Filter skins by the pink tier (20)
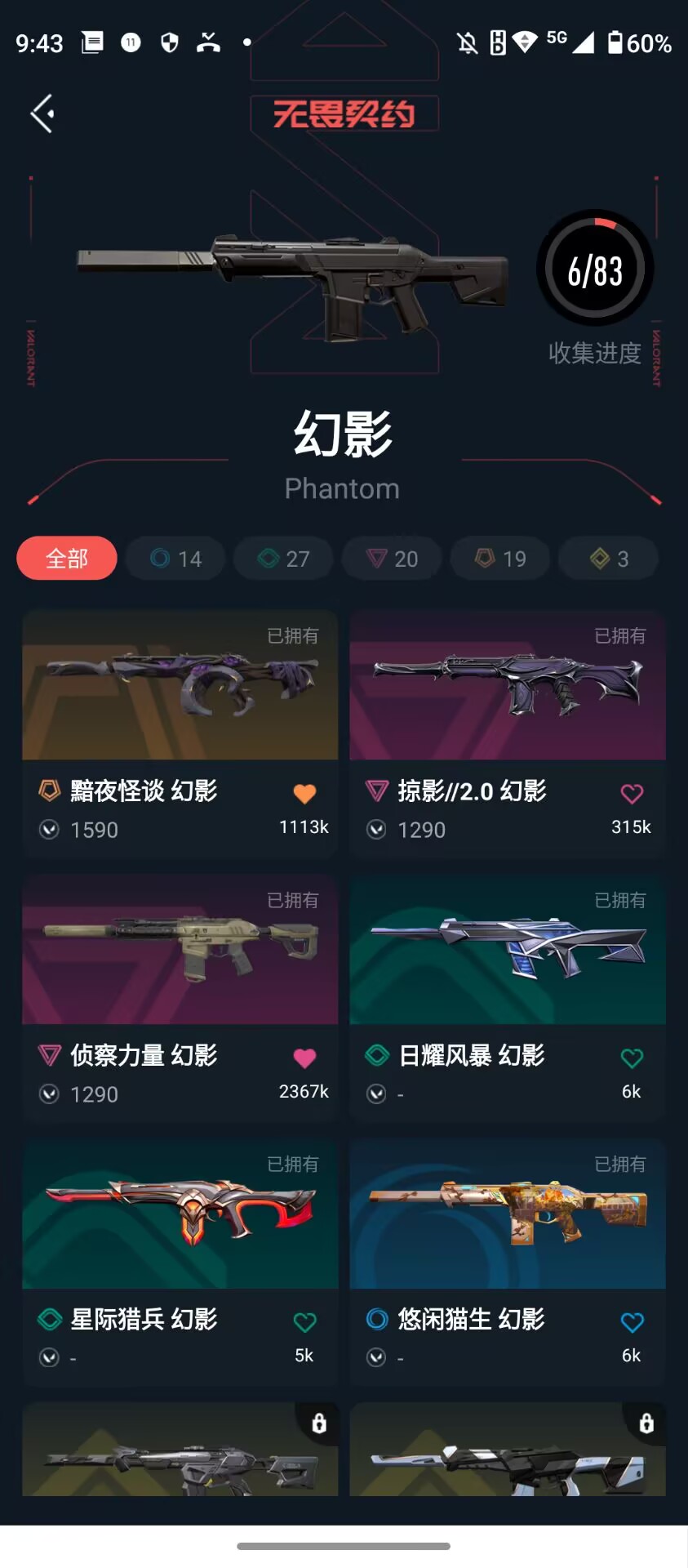688x1568 pixels. point(392,559)
